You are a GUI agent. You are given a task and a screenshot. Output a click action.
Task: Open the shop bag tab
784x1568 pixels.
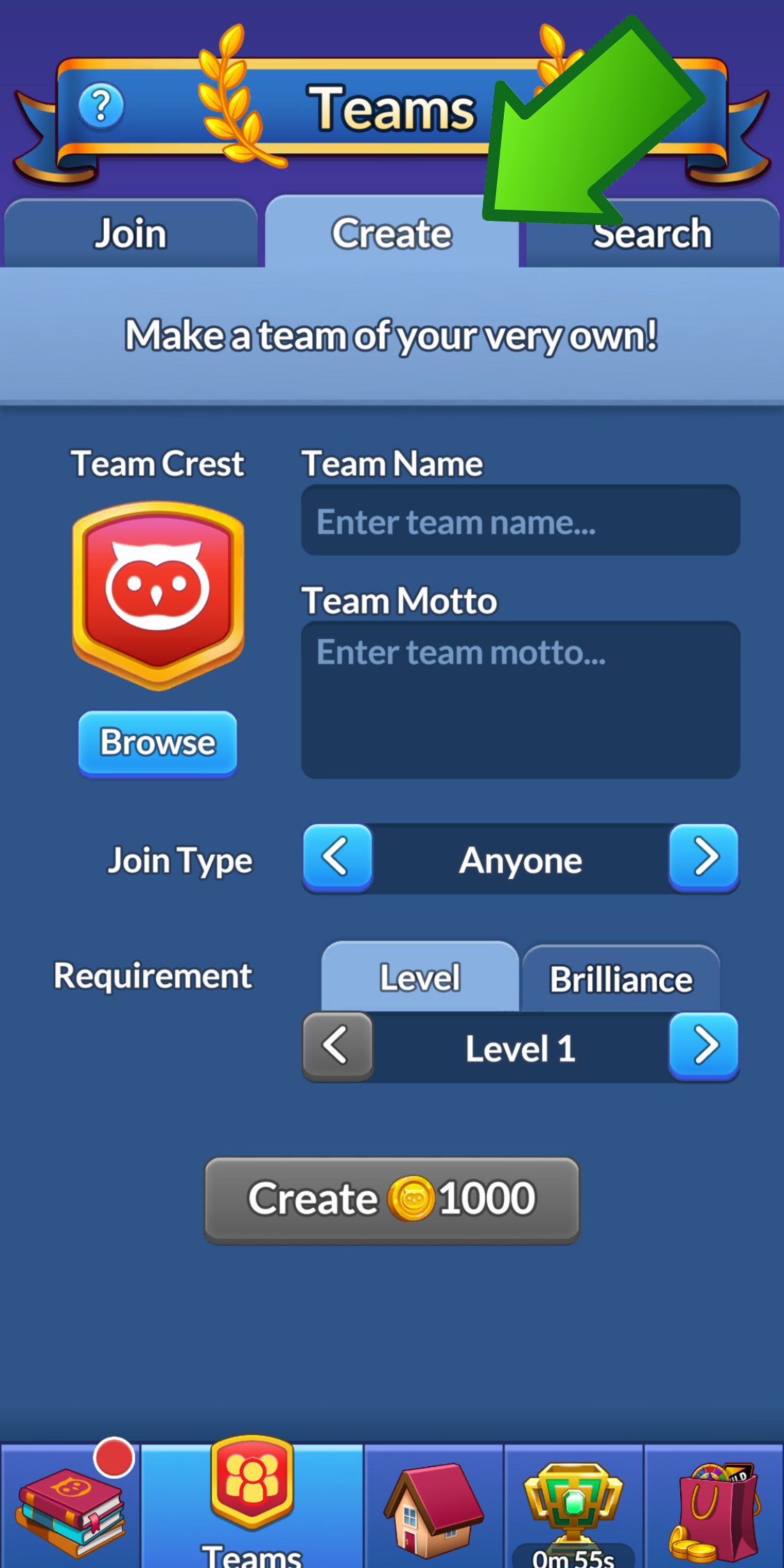(x=714, y=1508)
